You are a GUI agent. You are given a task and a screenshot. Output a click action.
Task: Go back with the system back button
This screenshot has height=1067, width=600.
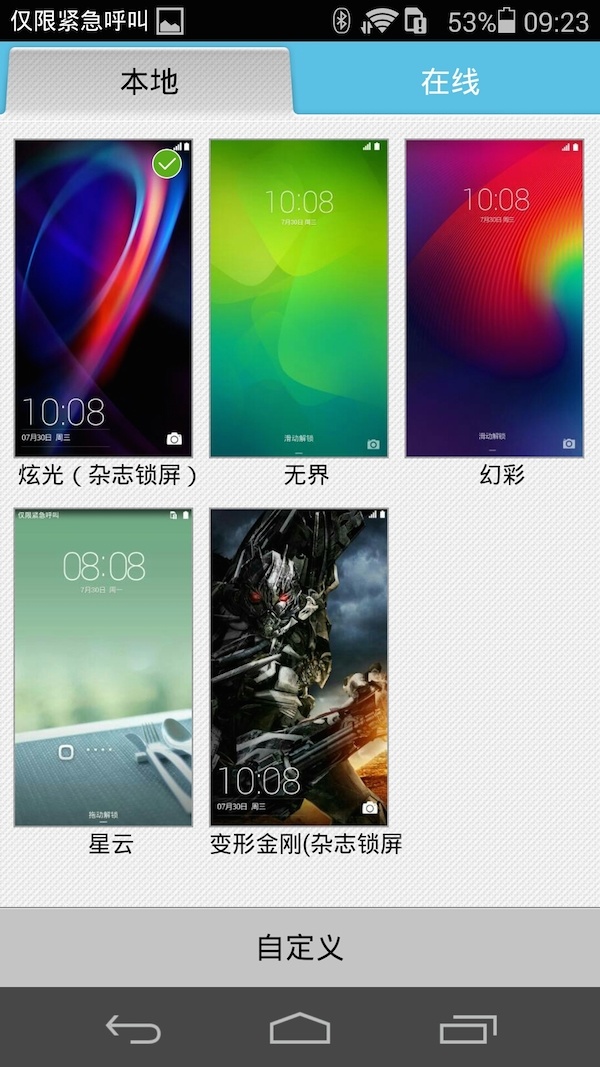click(x=133, y=1028)
